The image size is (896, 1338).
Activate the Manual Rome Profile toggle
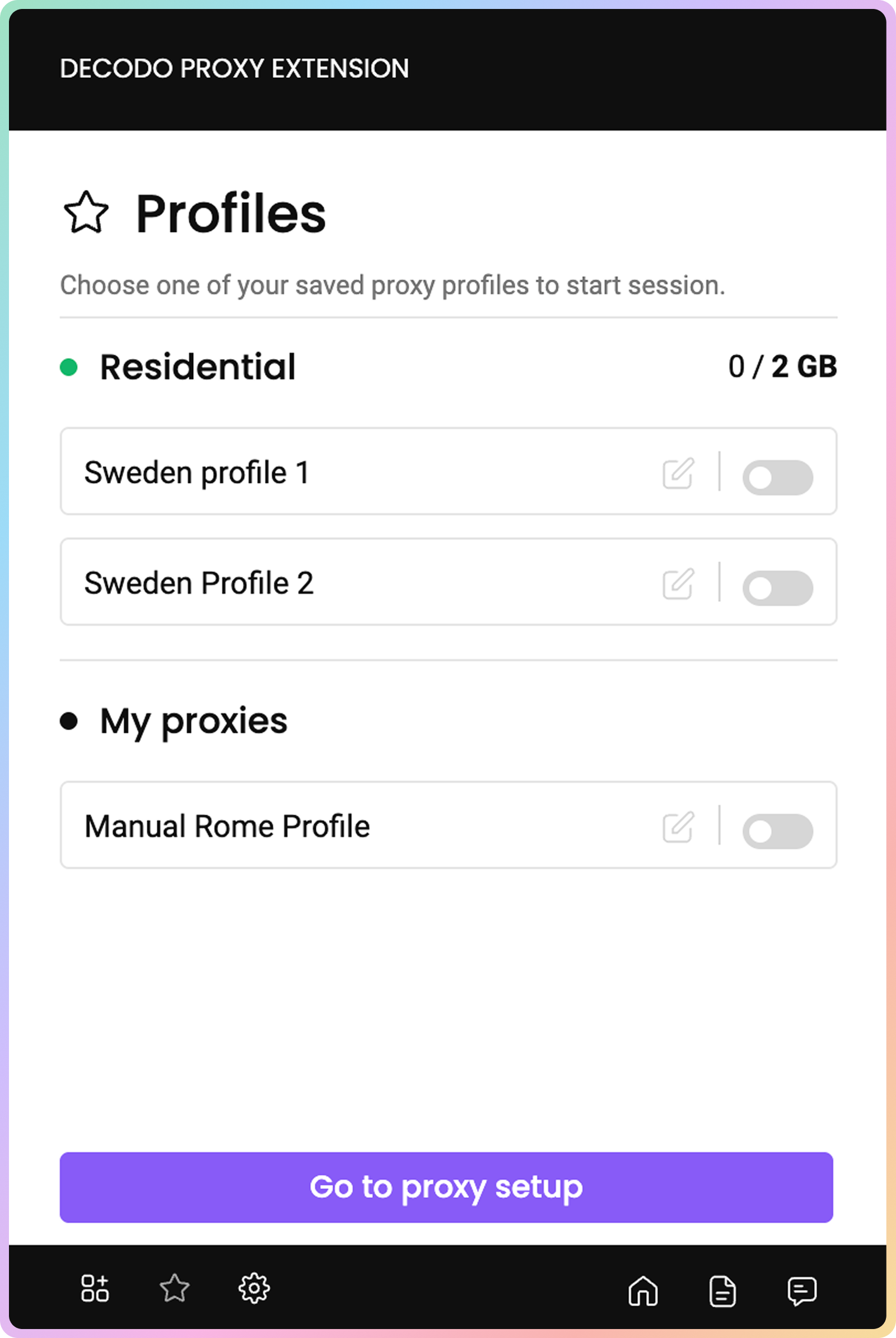[777, 830]
